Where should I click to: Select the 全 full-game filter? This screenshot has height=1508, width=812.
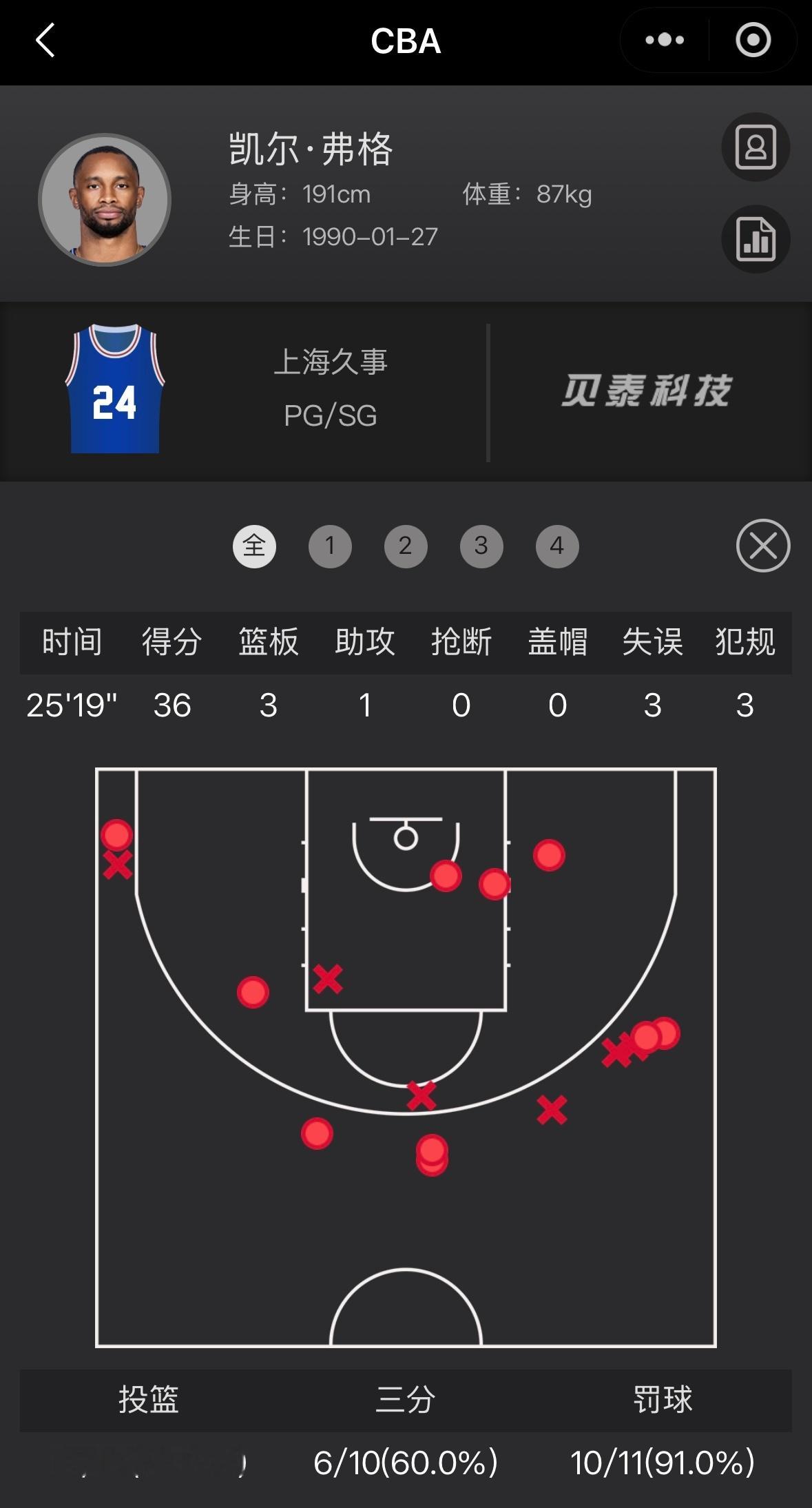(254, 546)
